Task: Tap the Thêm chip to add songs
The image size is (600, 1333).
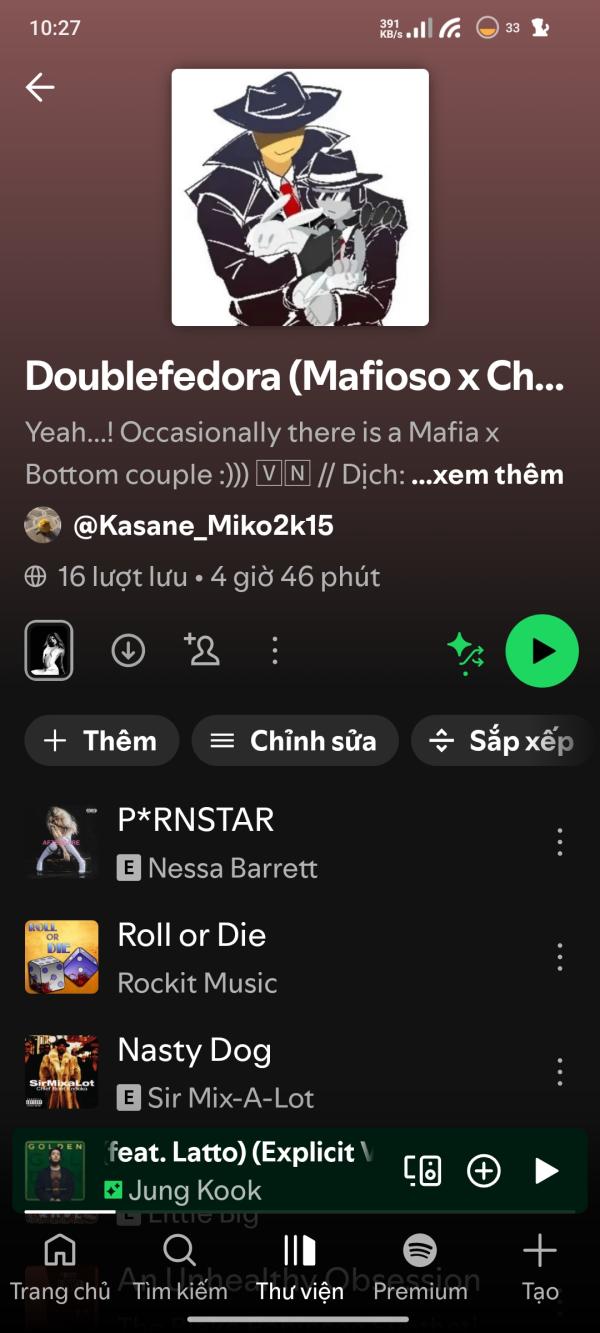Action: click(101, 741)
